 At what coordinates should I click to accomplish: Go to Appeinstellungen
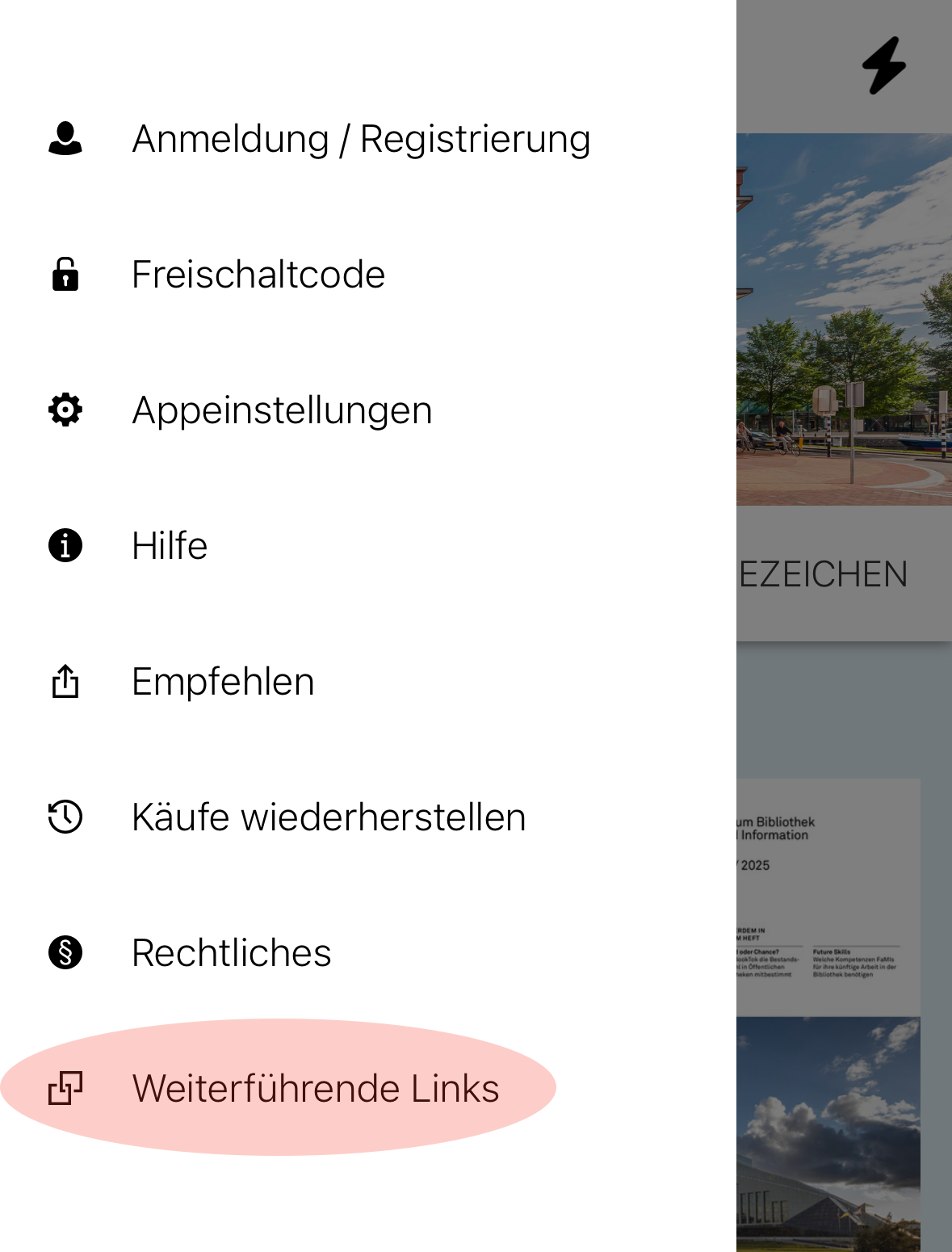[282, 410]
